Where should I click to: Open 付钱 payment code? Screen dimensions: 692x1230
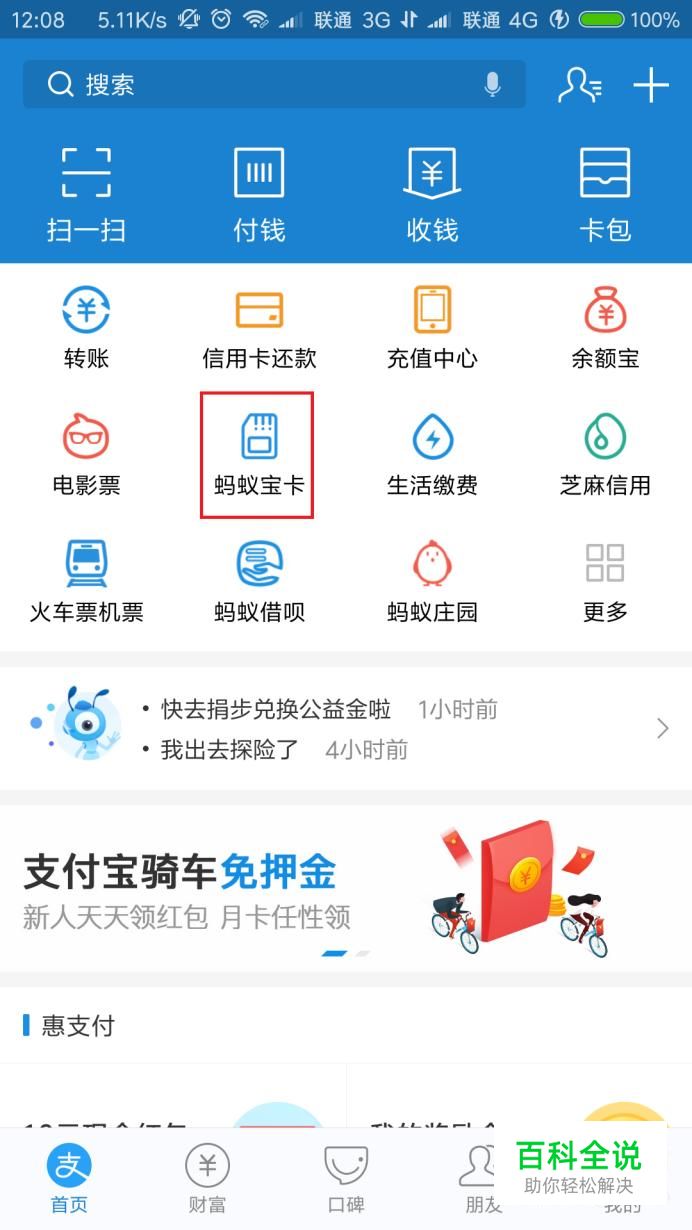(x=259, y=195)
